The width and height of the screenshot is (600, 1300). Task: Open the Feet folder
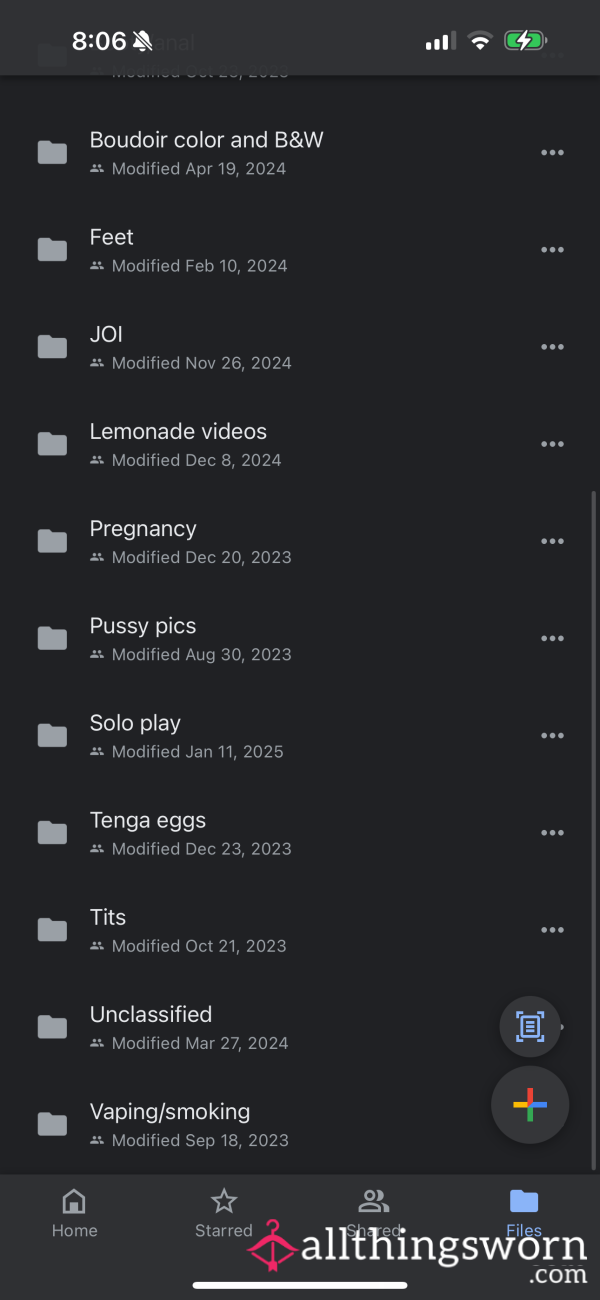(x=280, y=250)
